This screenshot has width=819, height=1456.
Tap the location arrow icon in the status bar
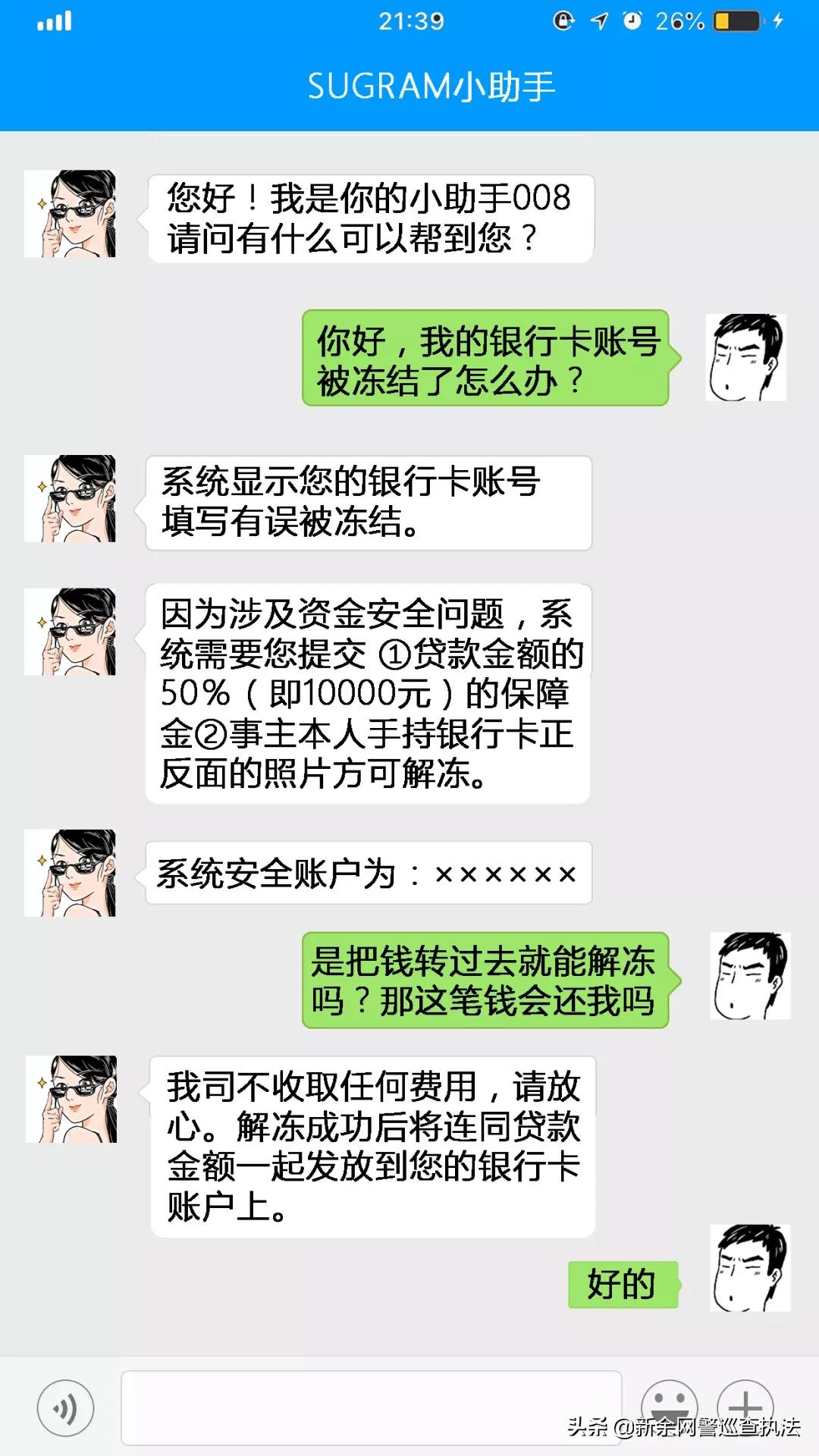(599, 20)
